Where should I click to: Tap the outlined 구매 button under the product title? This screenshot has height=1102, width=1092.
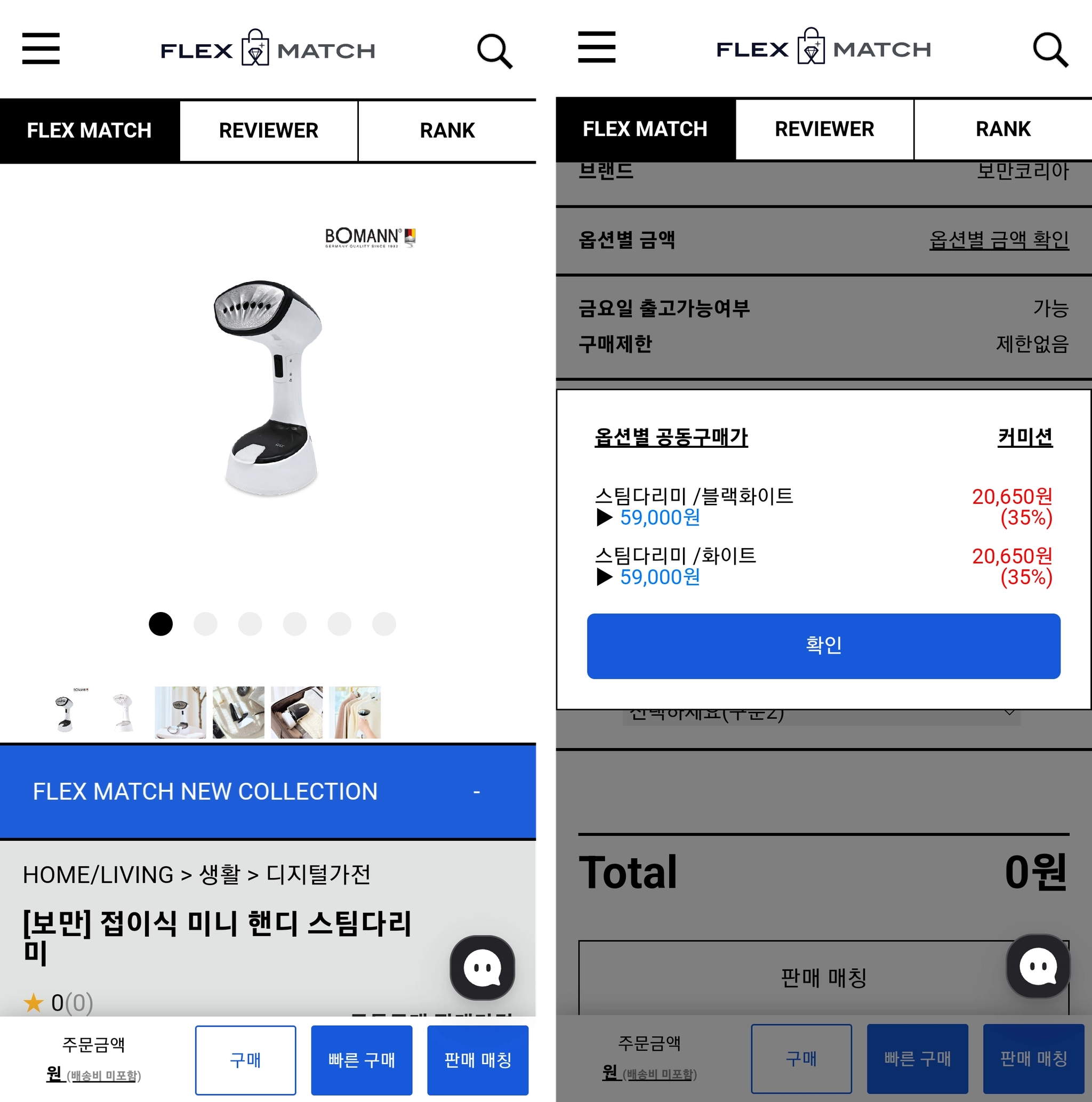(245, 1060)
